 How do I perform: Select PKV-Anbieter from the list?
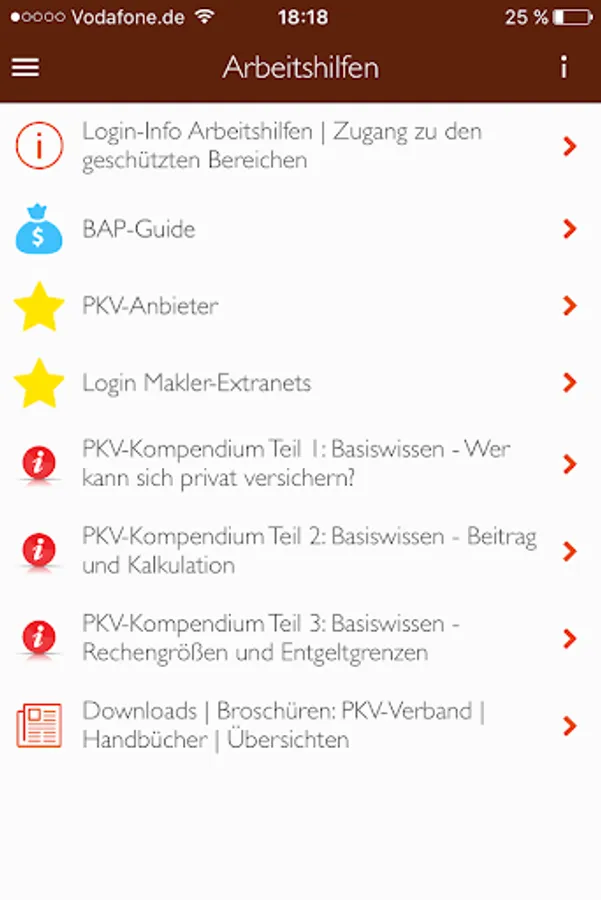(x=300, y=306)
